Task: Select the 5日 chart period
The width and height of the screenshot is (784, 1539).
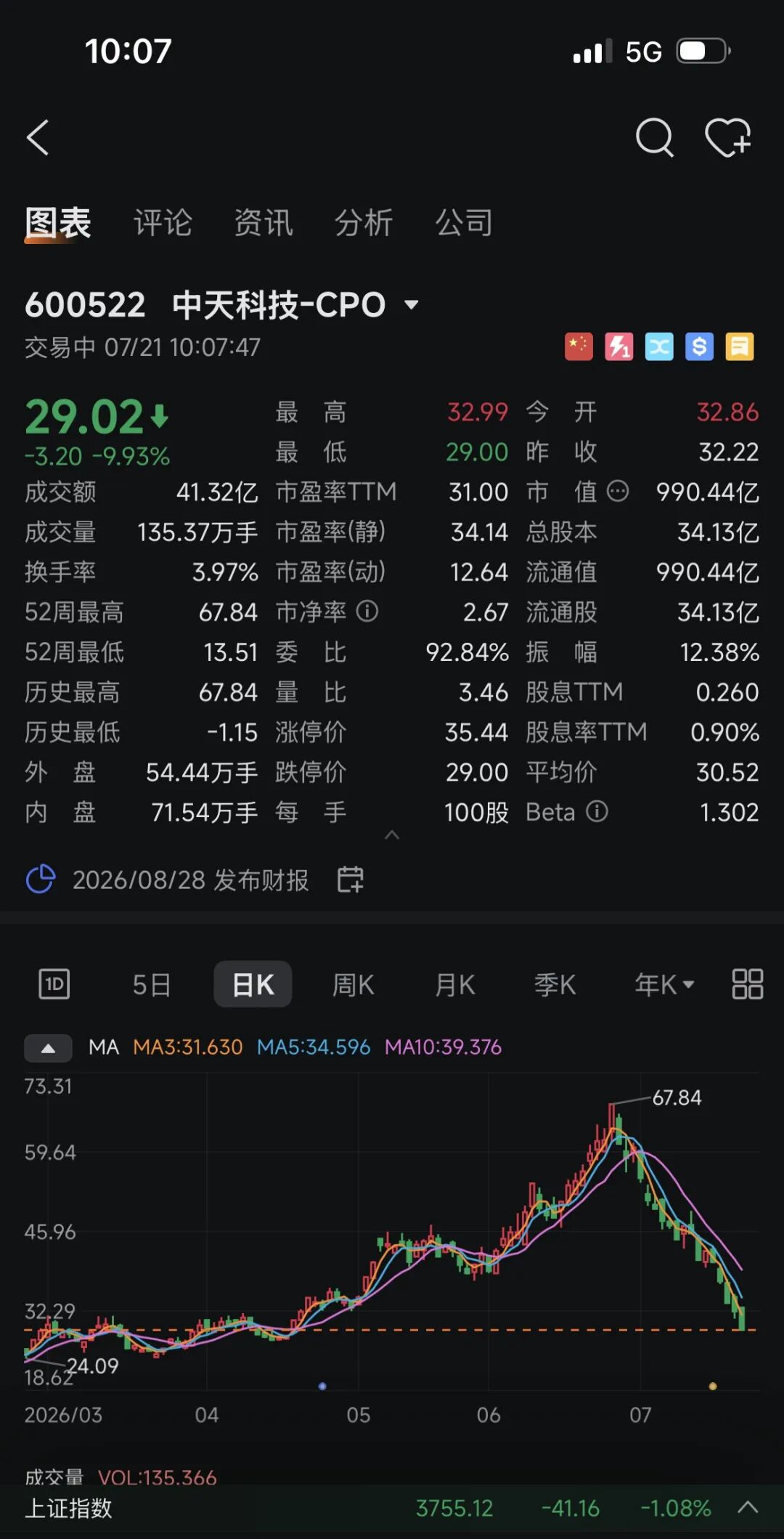Action: point(152,985)
